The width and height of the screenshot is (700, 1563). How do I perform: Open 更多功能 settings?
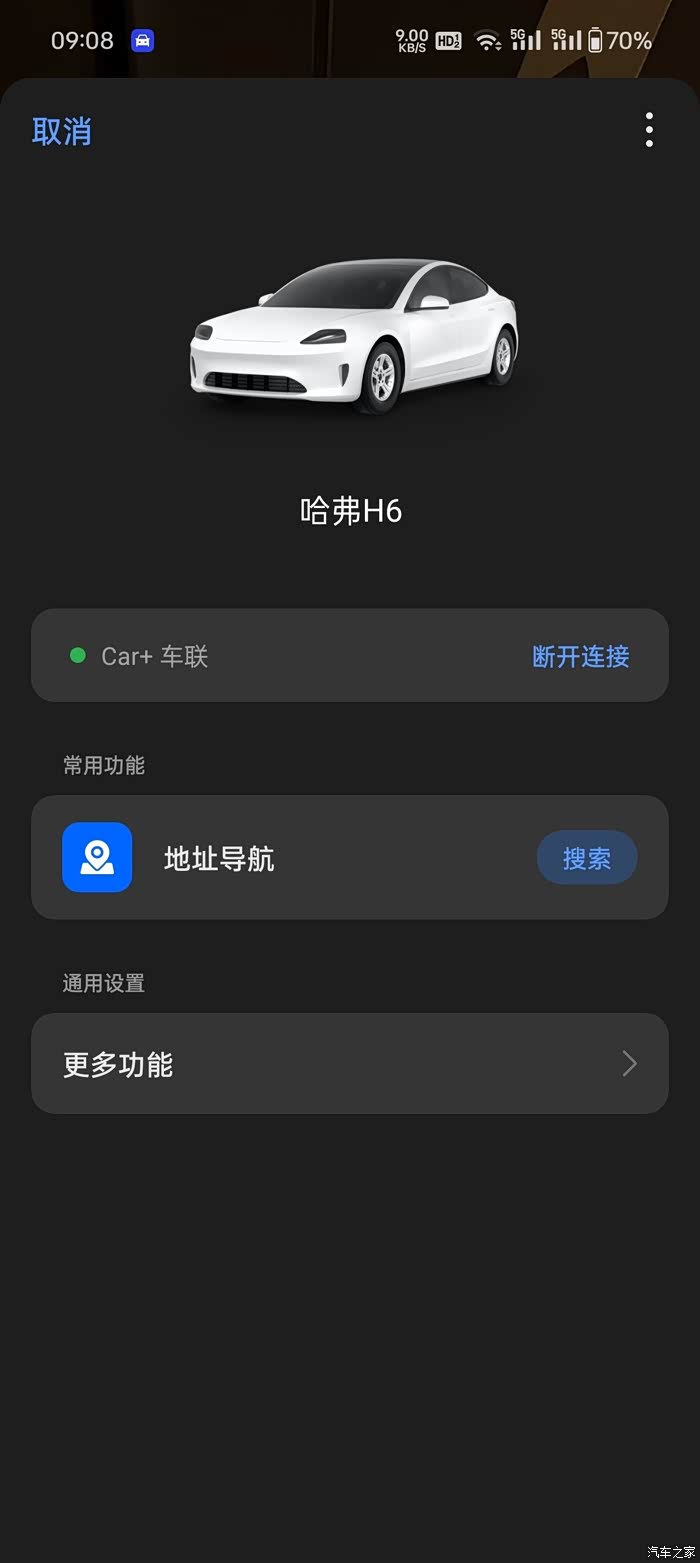click(349, 1064)
